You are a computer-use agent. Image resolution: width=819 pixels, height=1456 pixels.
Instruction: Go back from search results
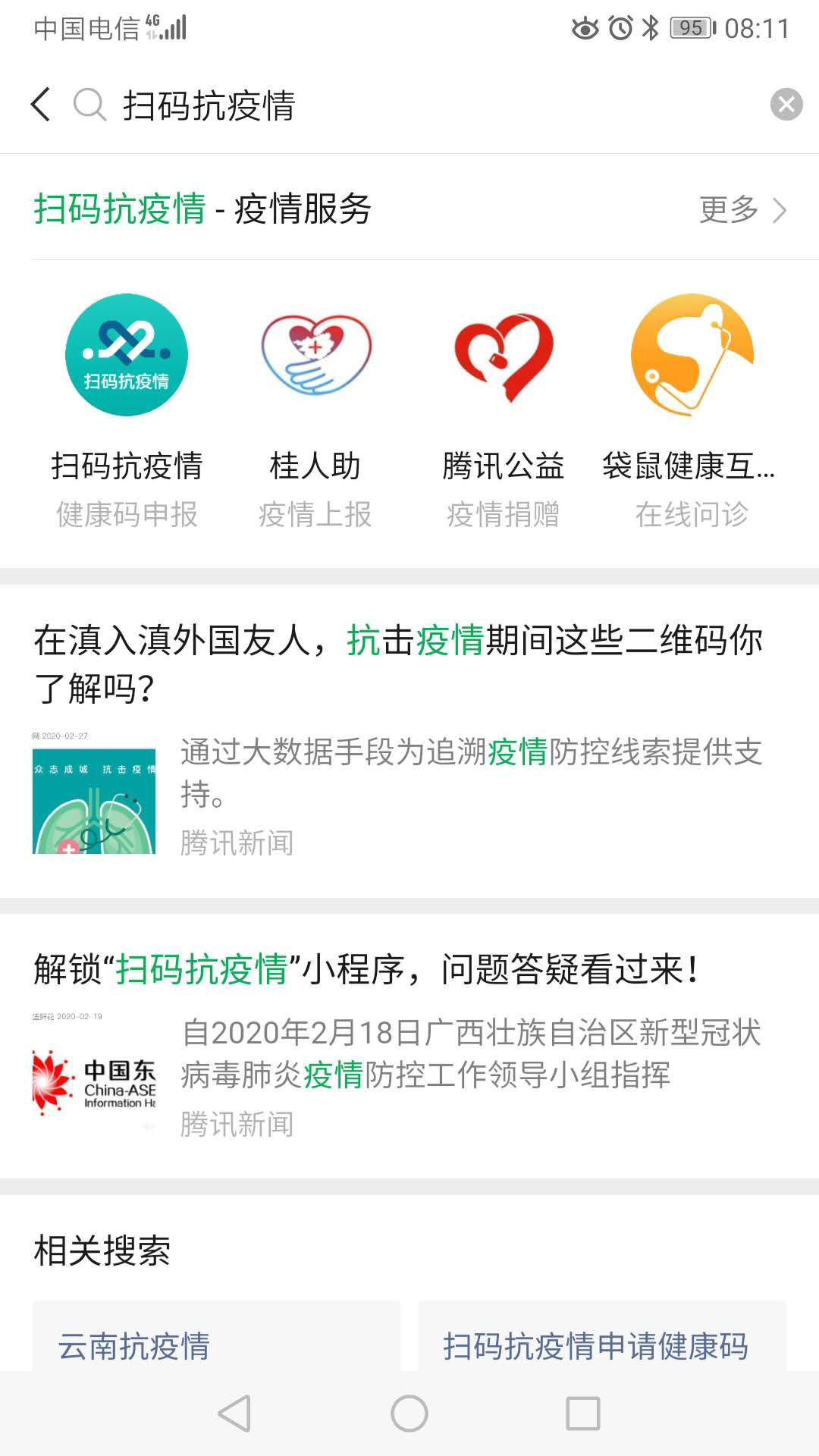pos(41,105)
